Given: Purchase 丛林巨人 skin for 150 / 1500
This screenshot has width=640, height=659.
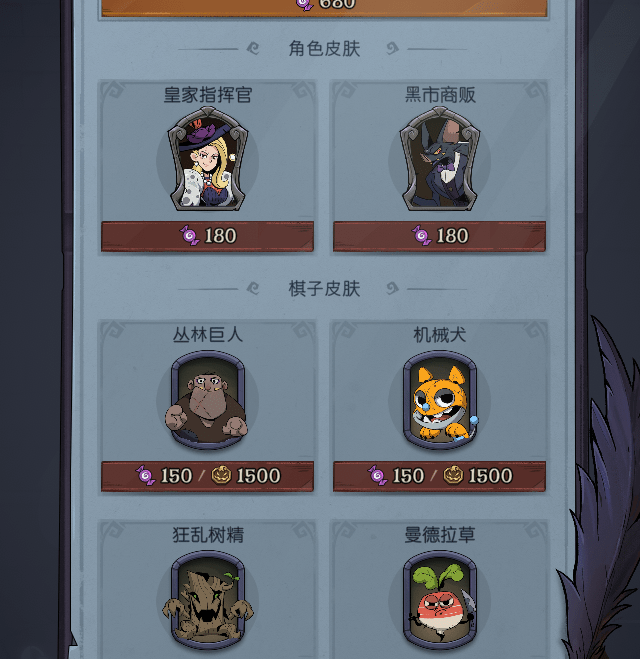Looking at the screenshot, I should 207,476.
